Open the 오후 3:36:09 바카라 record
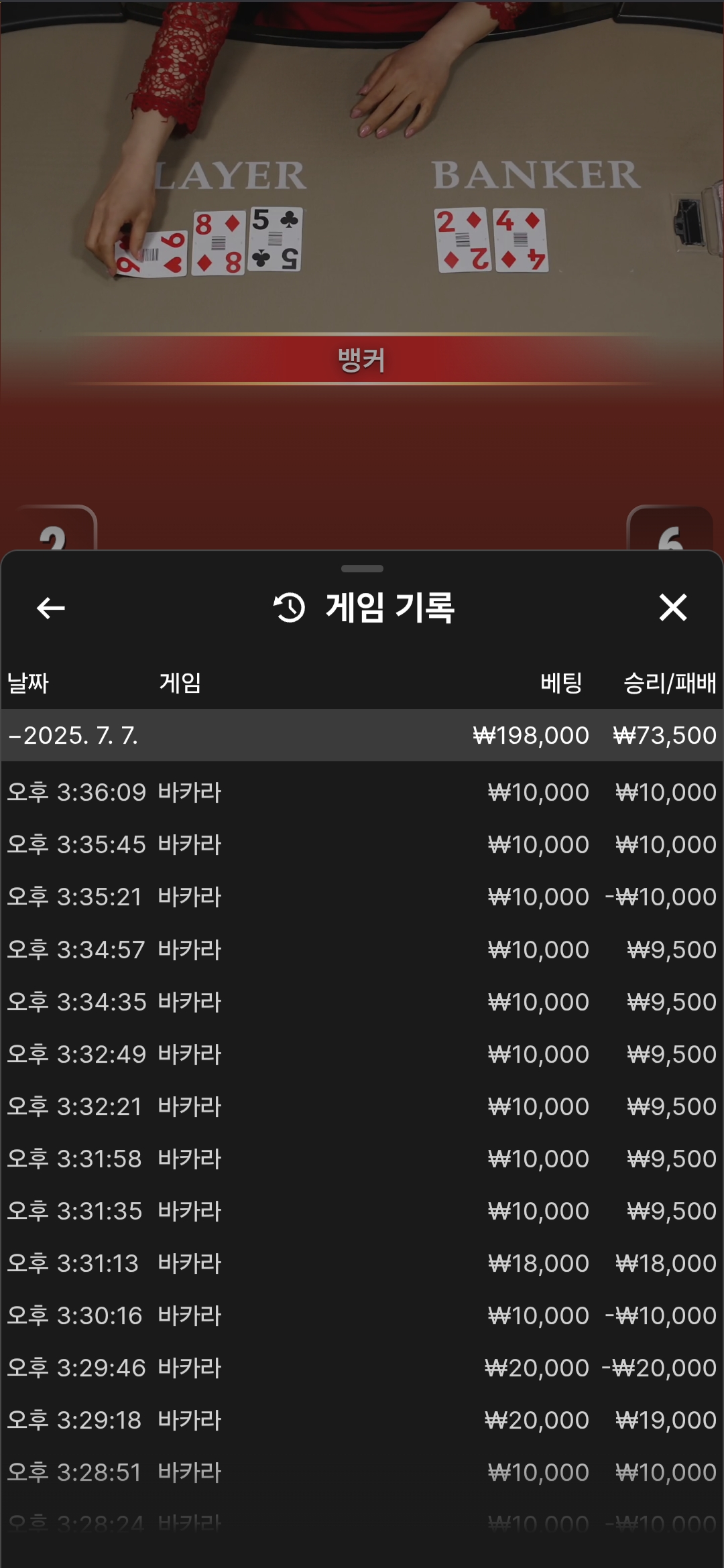724x1568 pixels. tap(362, 792)
